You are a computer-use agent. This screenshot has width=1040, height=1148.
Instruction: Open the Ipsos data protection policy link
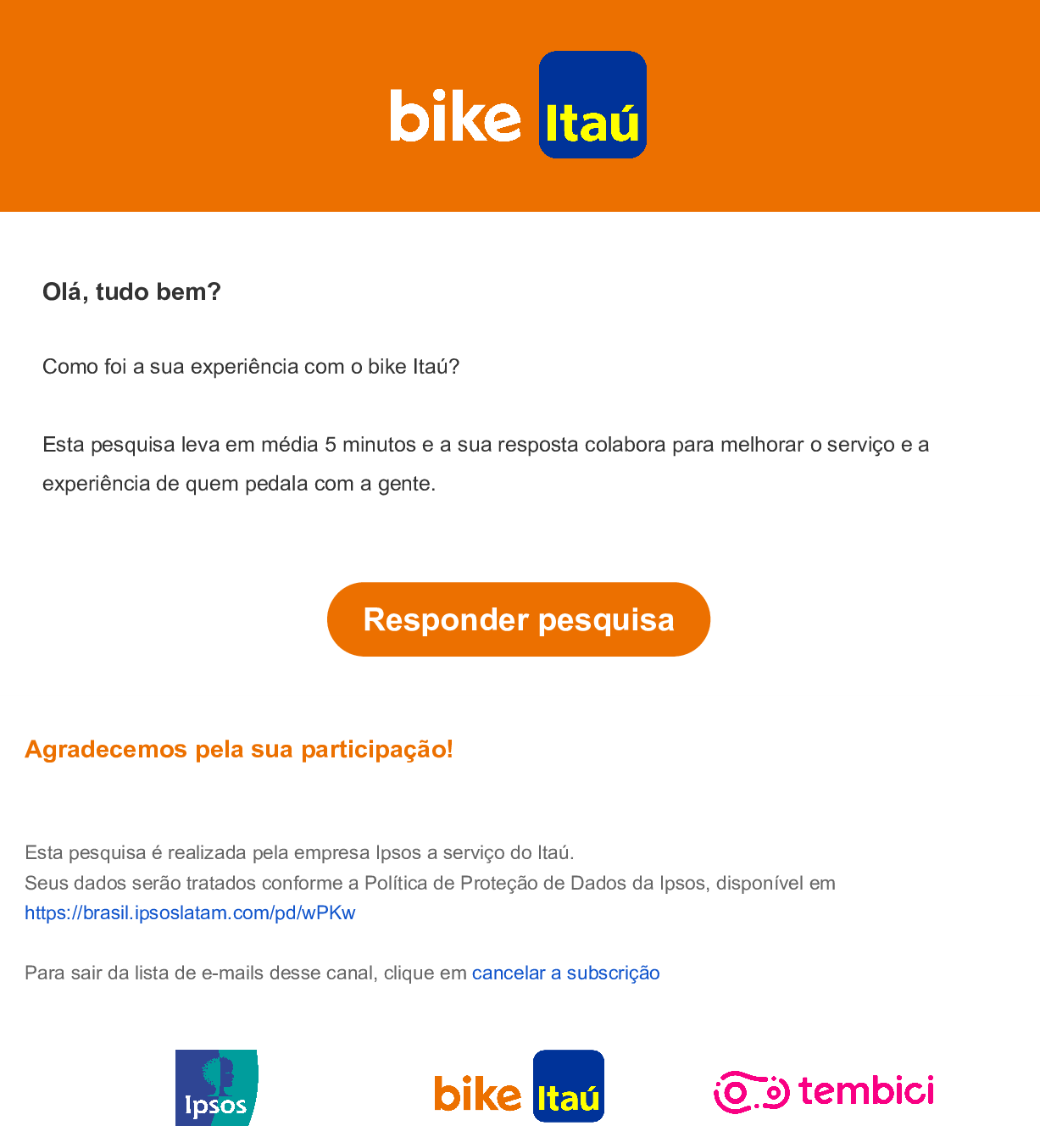point(190,912)
